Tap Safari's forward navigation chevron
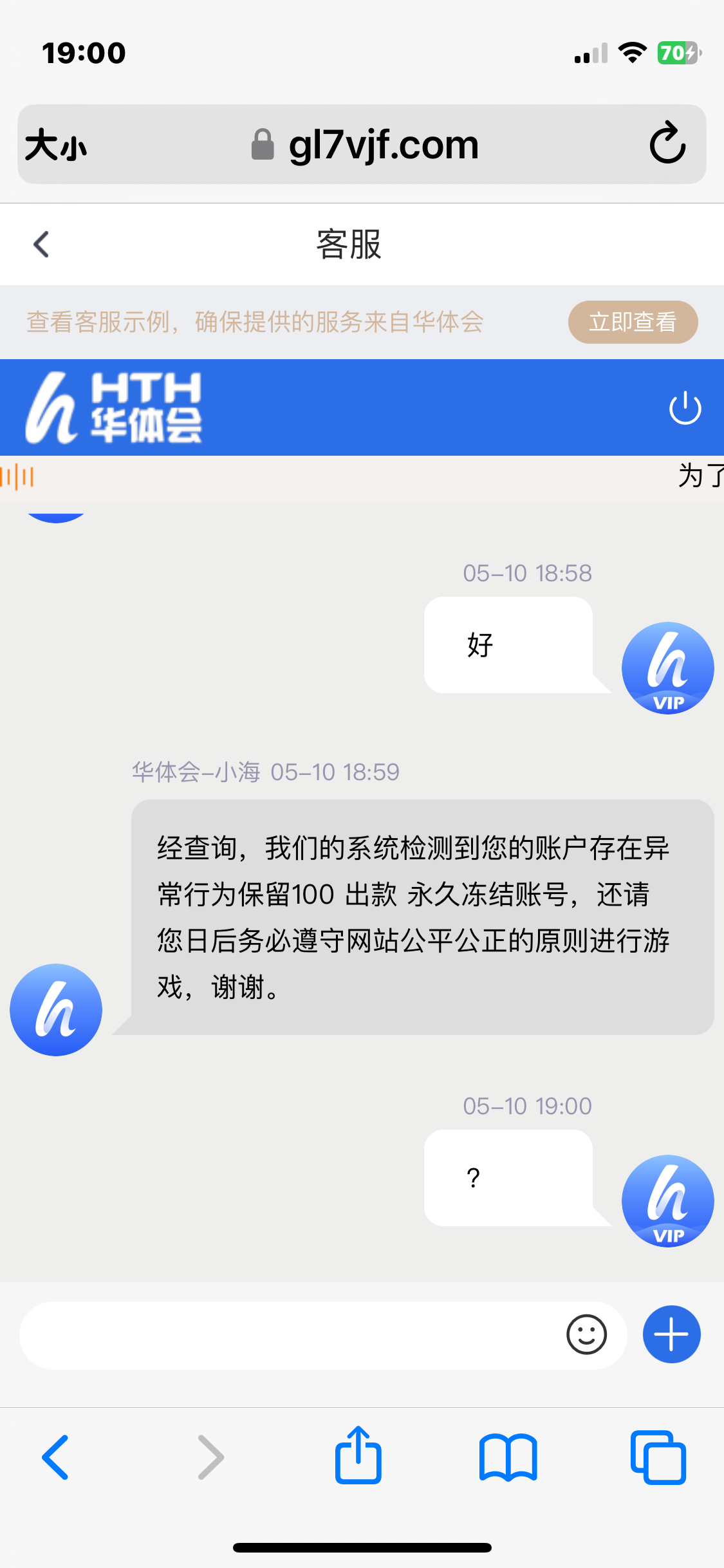Screen dimensions: 724x1568 tap(210, 1456)
